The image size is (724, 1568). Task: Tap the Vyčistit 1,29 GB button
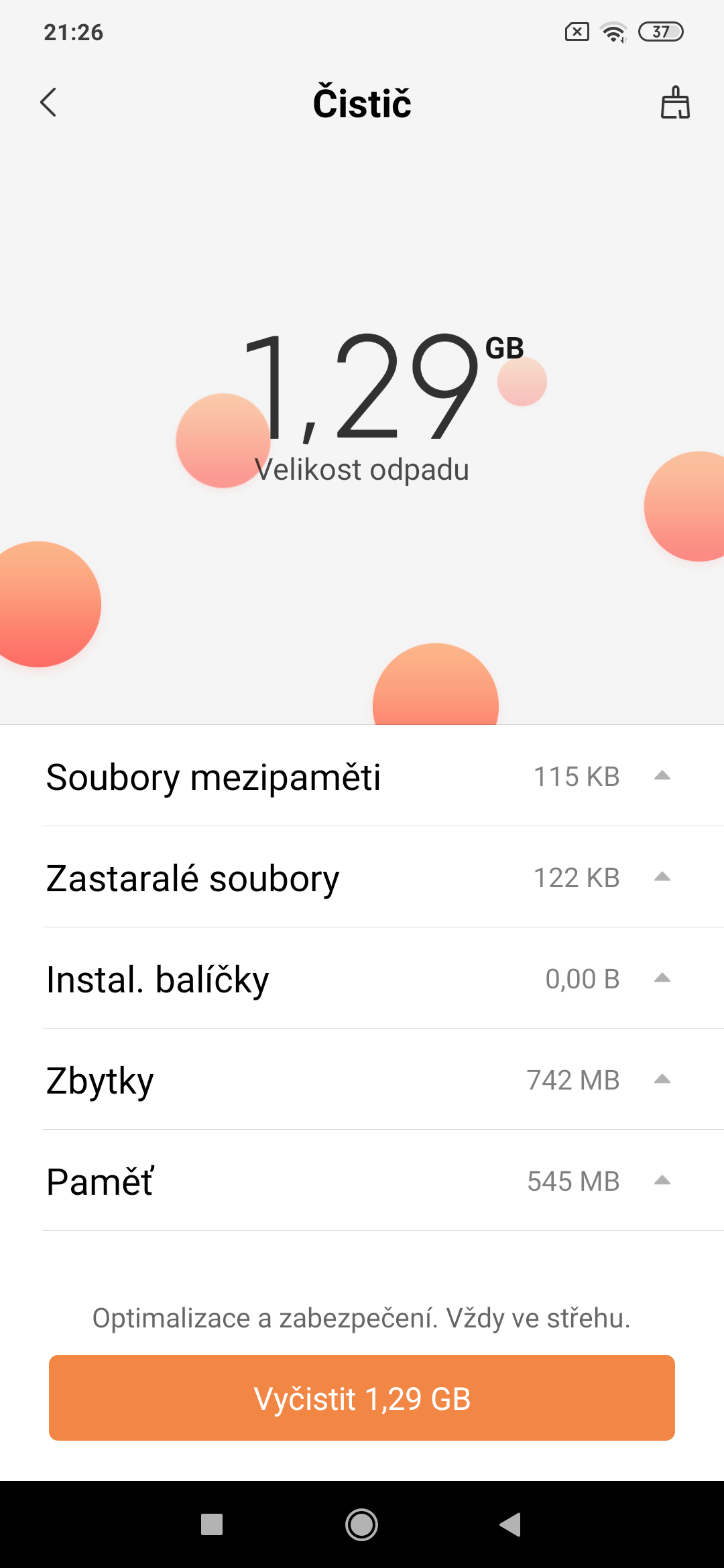362,1398
